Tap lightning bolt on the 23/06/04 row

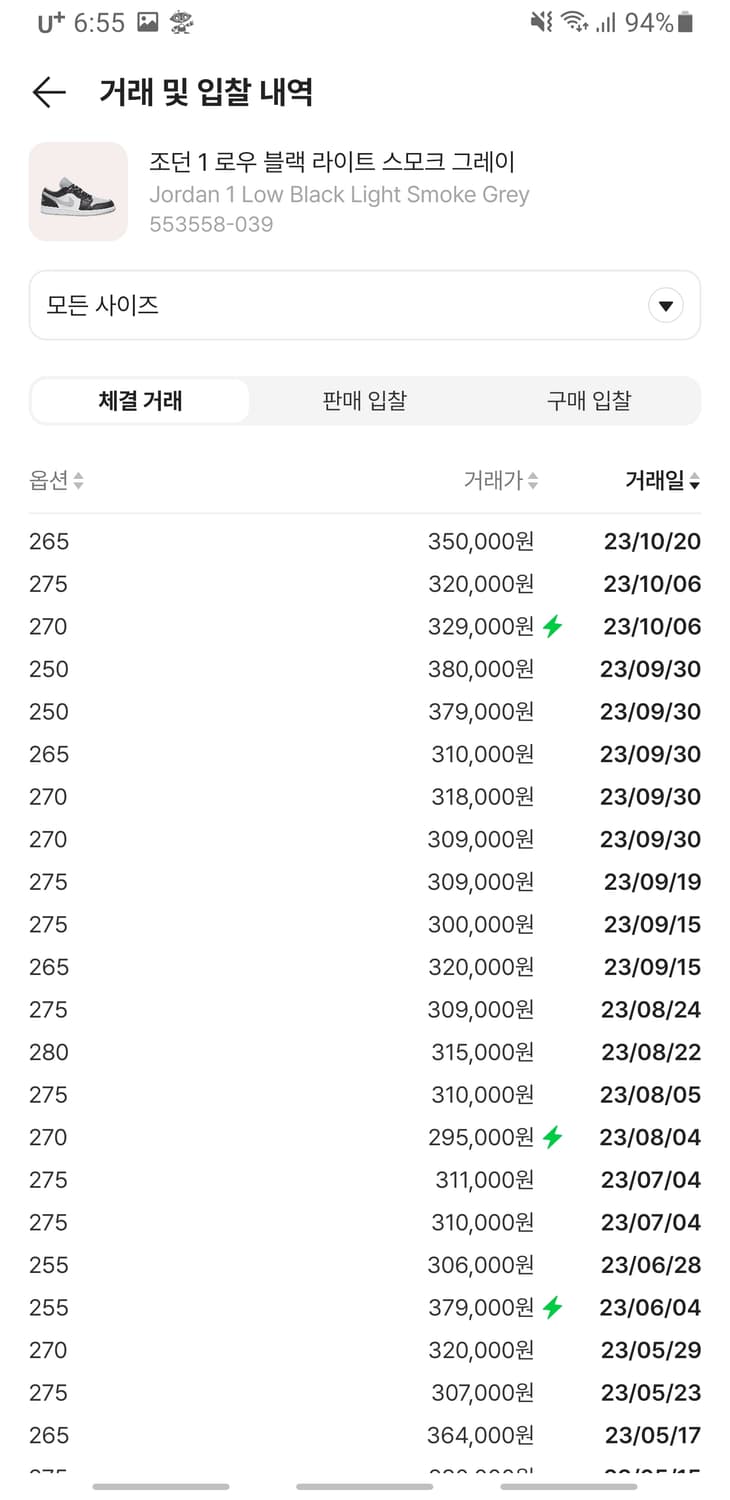point(553,1307)
